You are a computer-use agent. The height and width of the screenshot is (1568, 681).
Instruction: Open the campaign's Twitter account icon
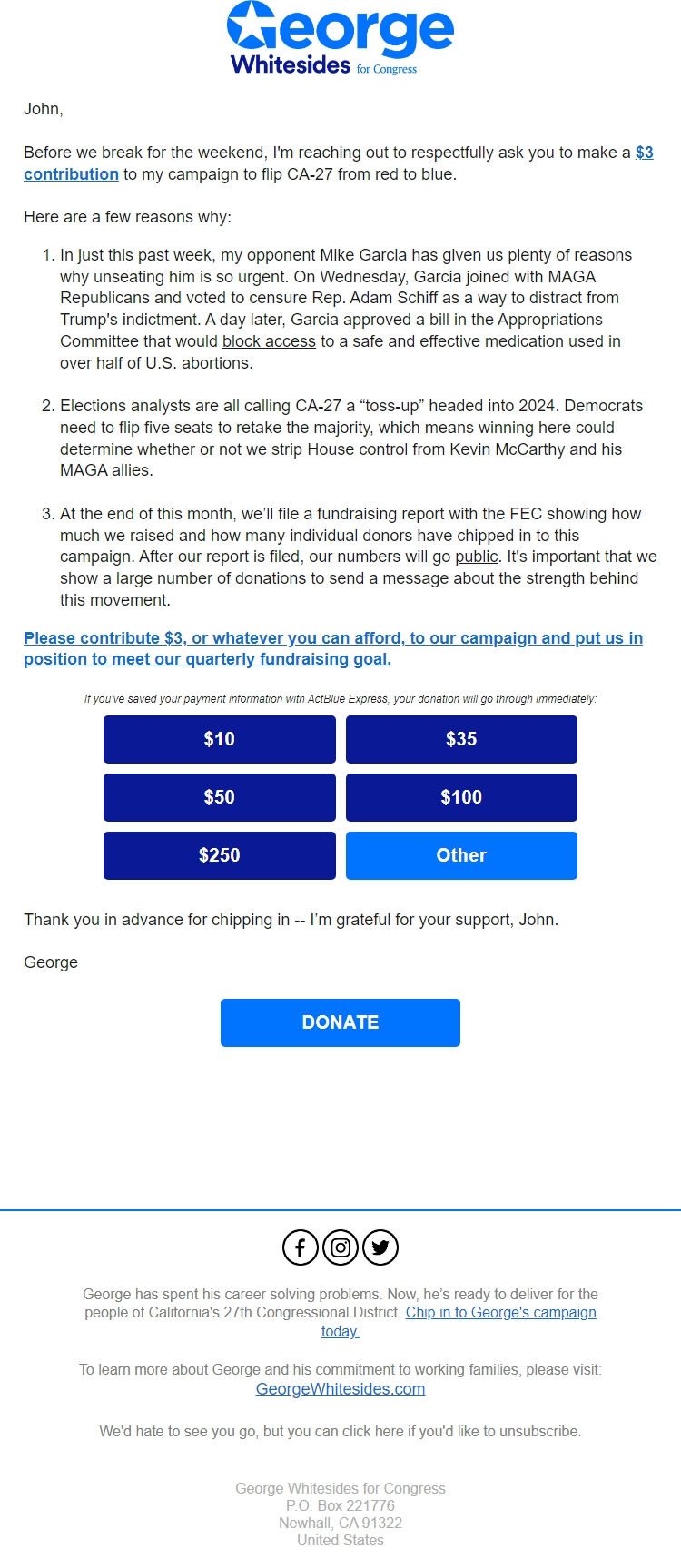pyautogui.click(x=380, y=1247)
